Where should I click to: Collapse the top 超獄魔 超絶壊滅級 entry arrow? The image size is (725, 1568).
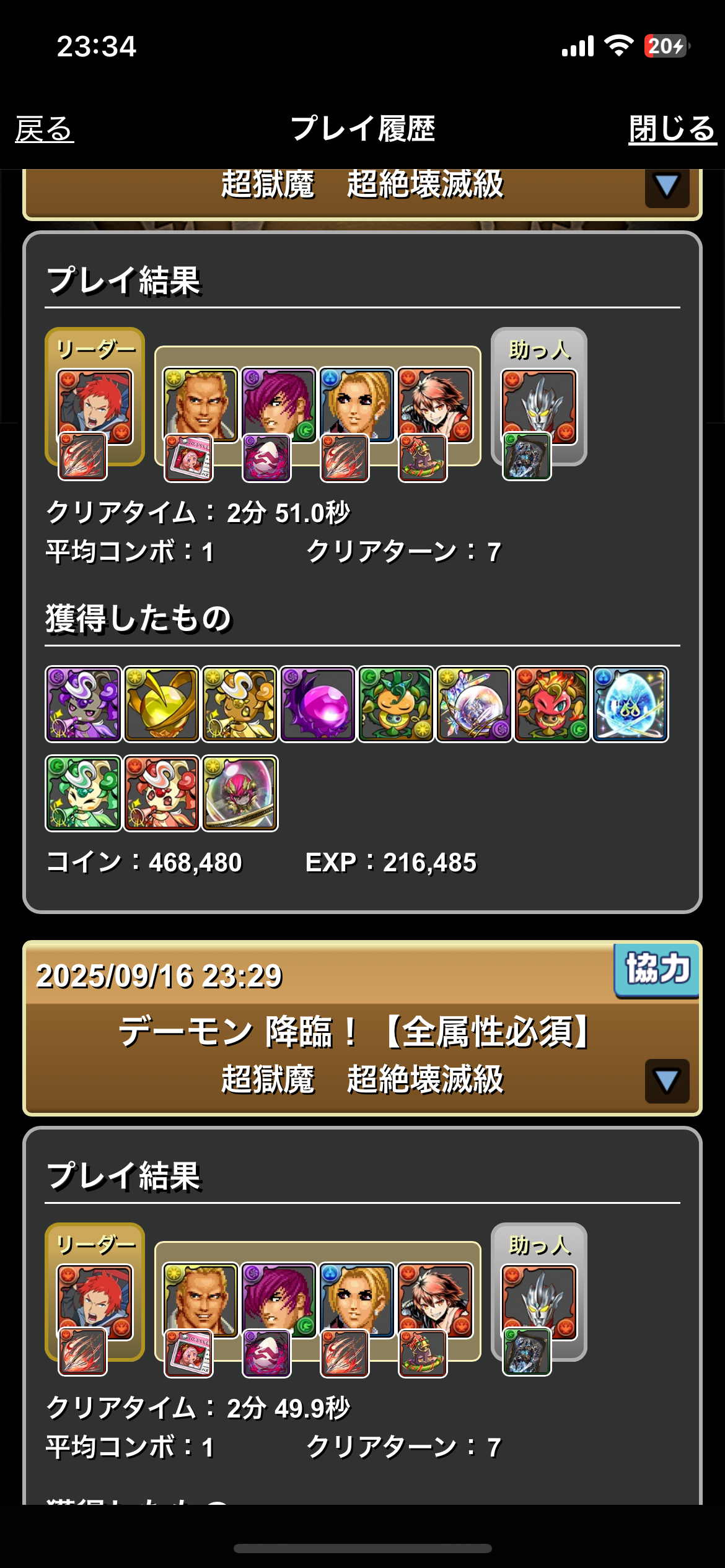pyautogui.click(x=667, y=187)
